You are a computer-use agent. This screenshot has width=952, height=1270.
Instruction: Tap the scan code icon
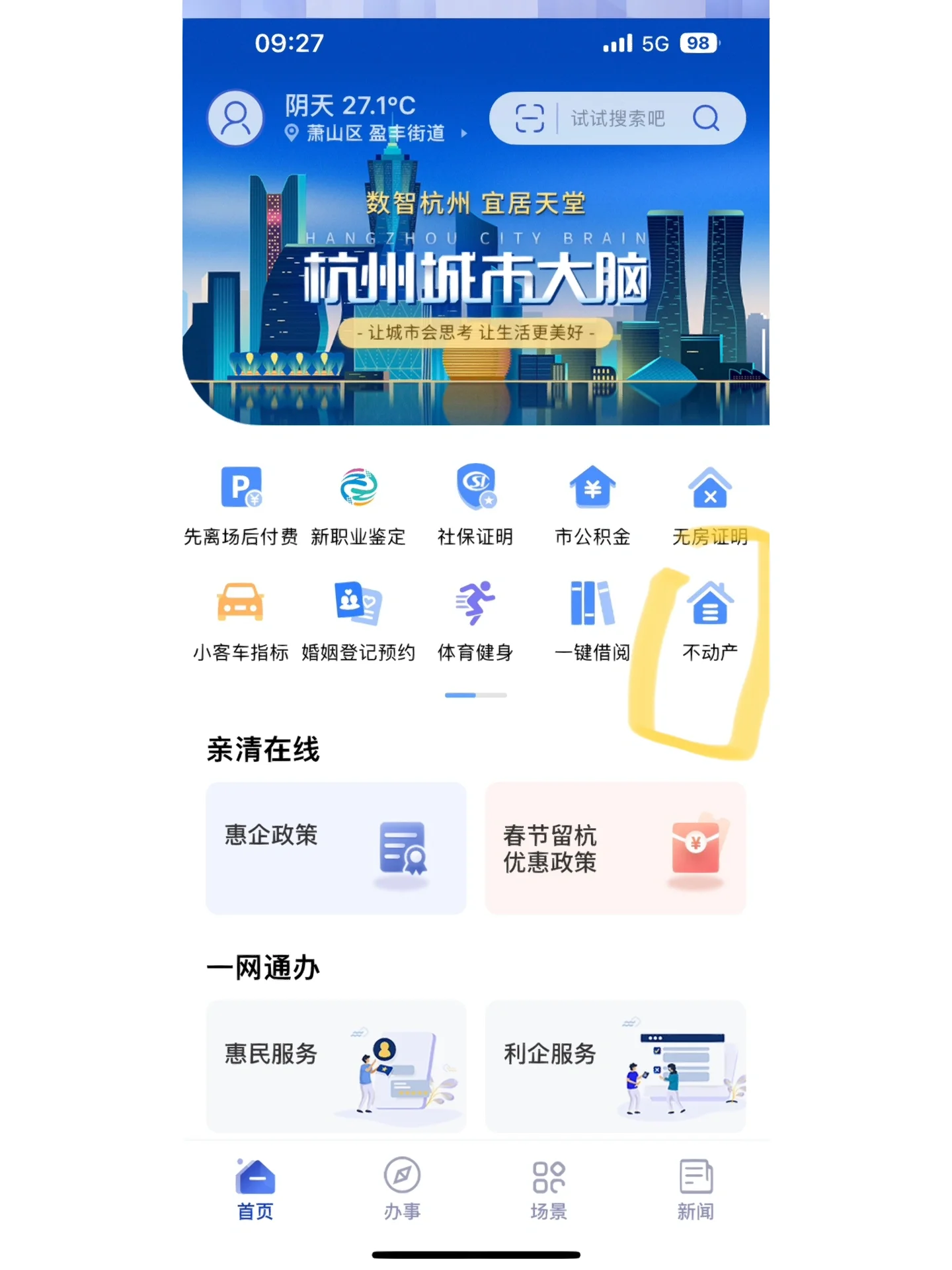[530, 118]
